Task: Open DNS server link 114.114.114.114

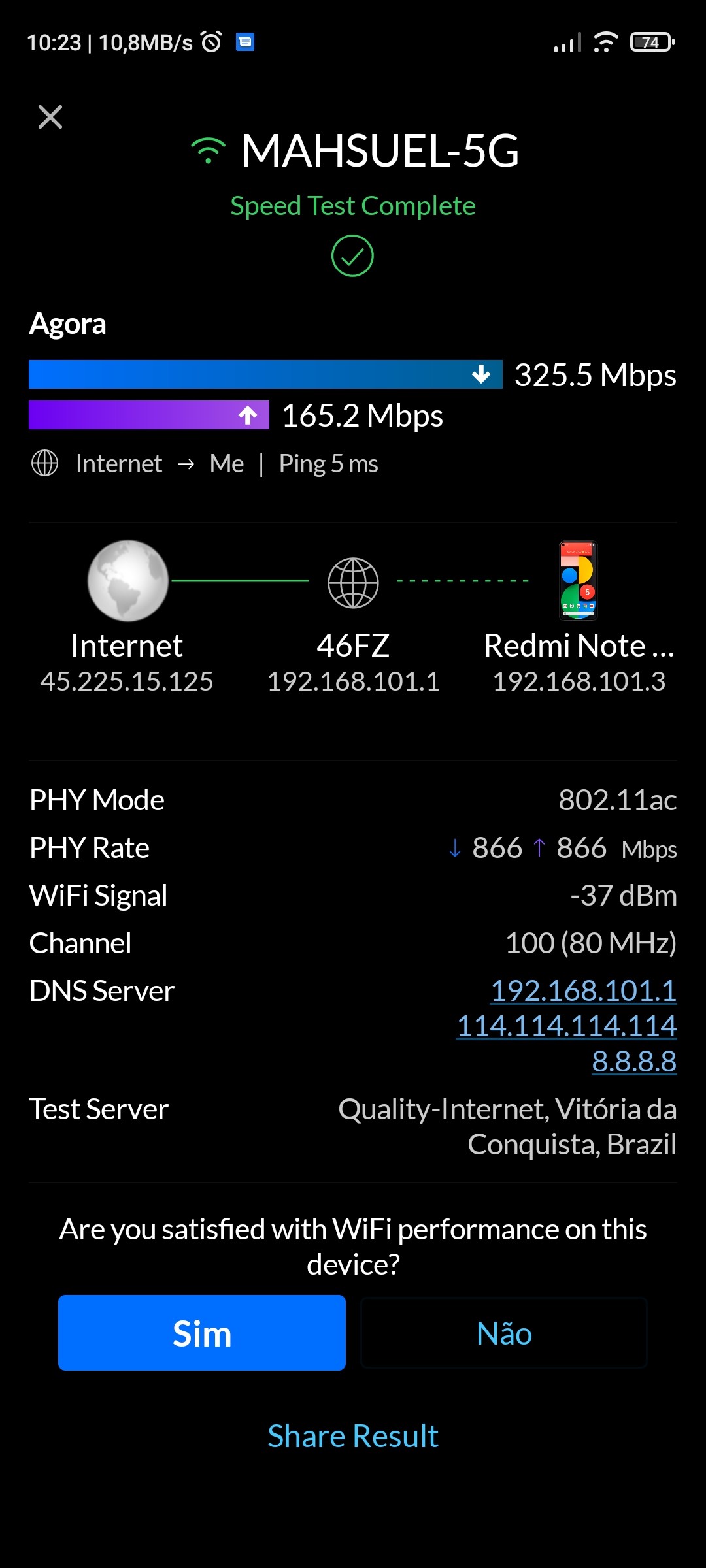Action: coord(566,1026)
